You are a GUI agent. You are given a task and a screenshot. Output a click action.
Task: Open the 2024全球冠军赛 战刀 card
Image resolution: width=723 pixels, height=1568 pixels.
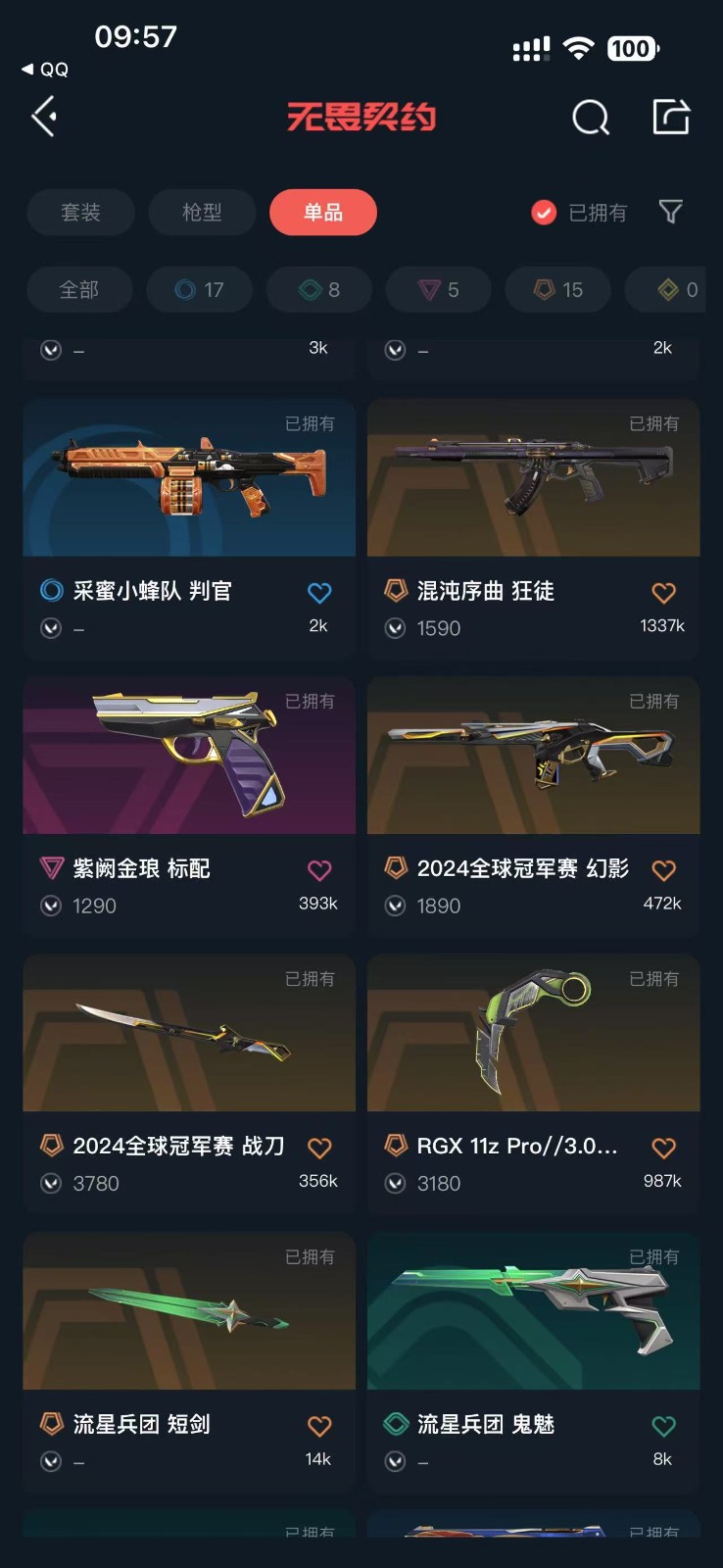coord(189,1035)
